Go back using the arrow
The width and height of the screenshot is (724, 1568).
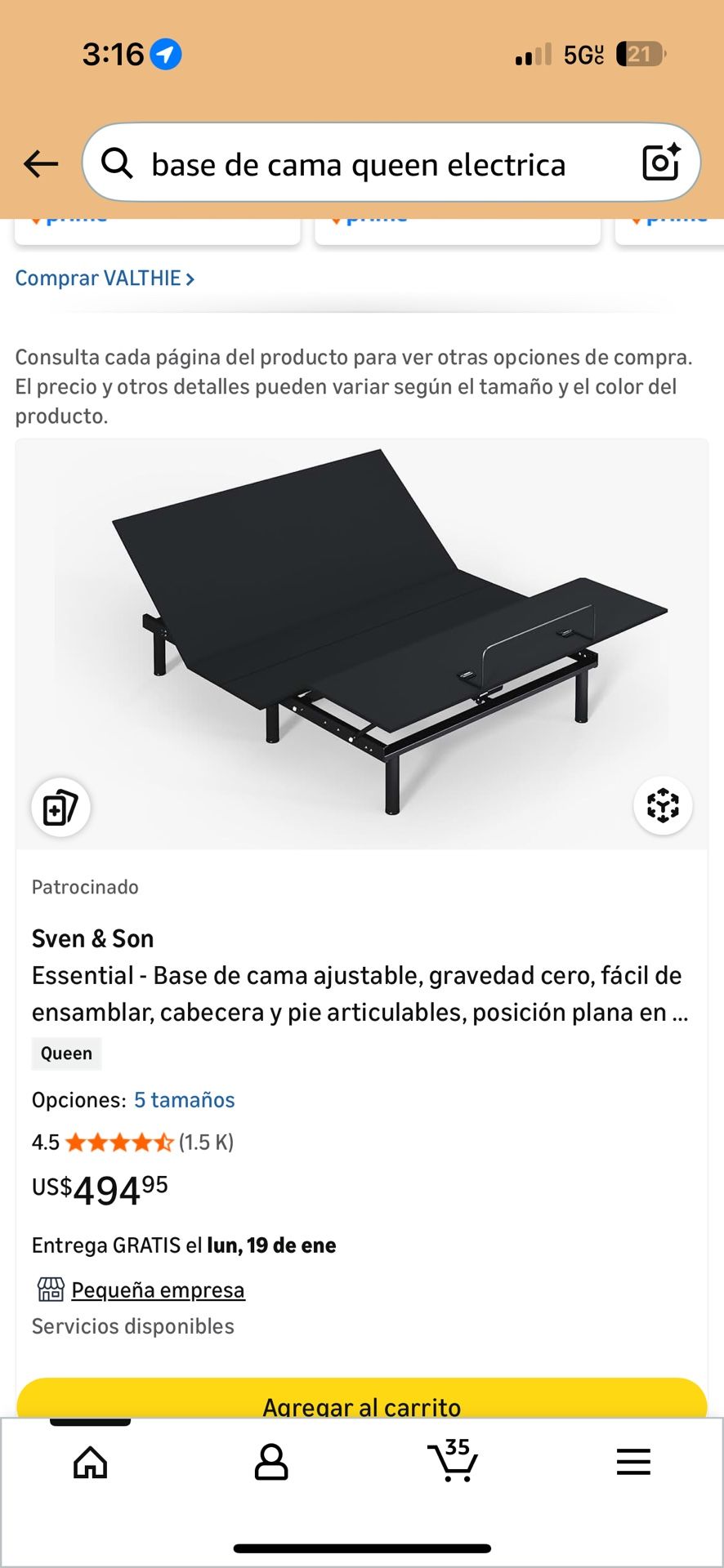pos(41,164)
